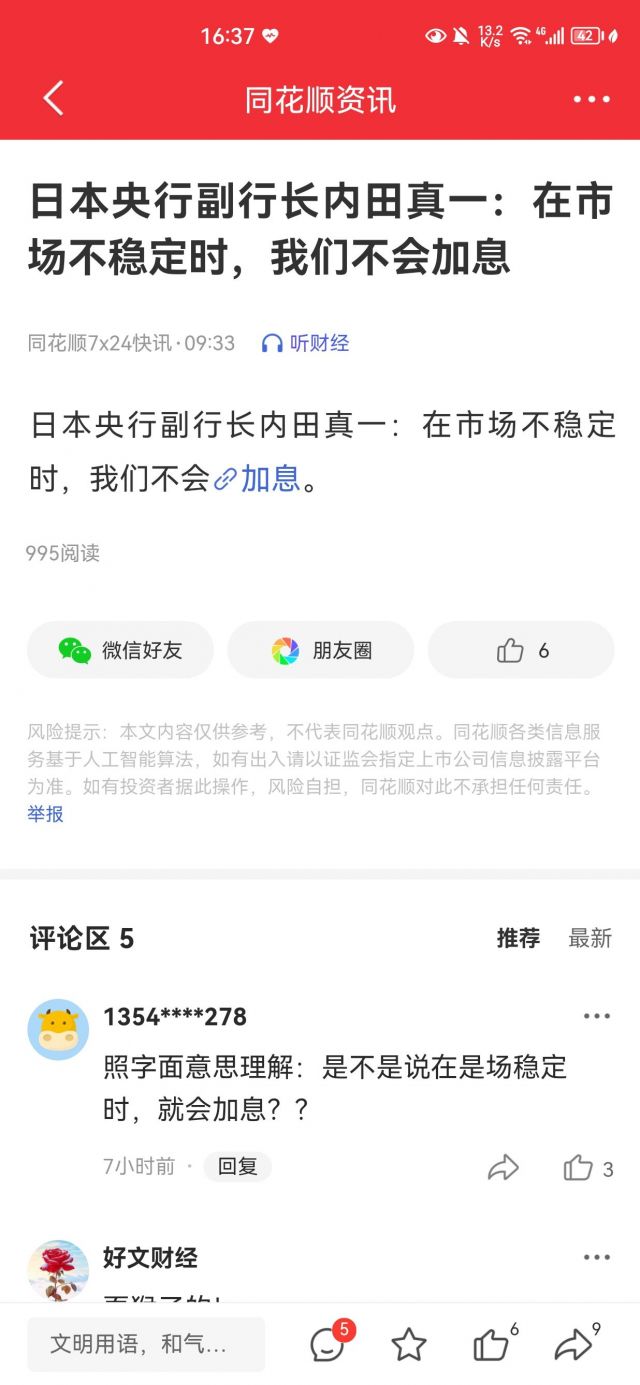The width and height of the screenshot is (640, 1385).
Task: Like the article with 6 likes button
Action: pyautogui.click(x=521, y=650)
